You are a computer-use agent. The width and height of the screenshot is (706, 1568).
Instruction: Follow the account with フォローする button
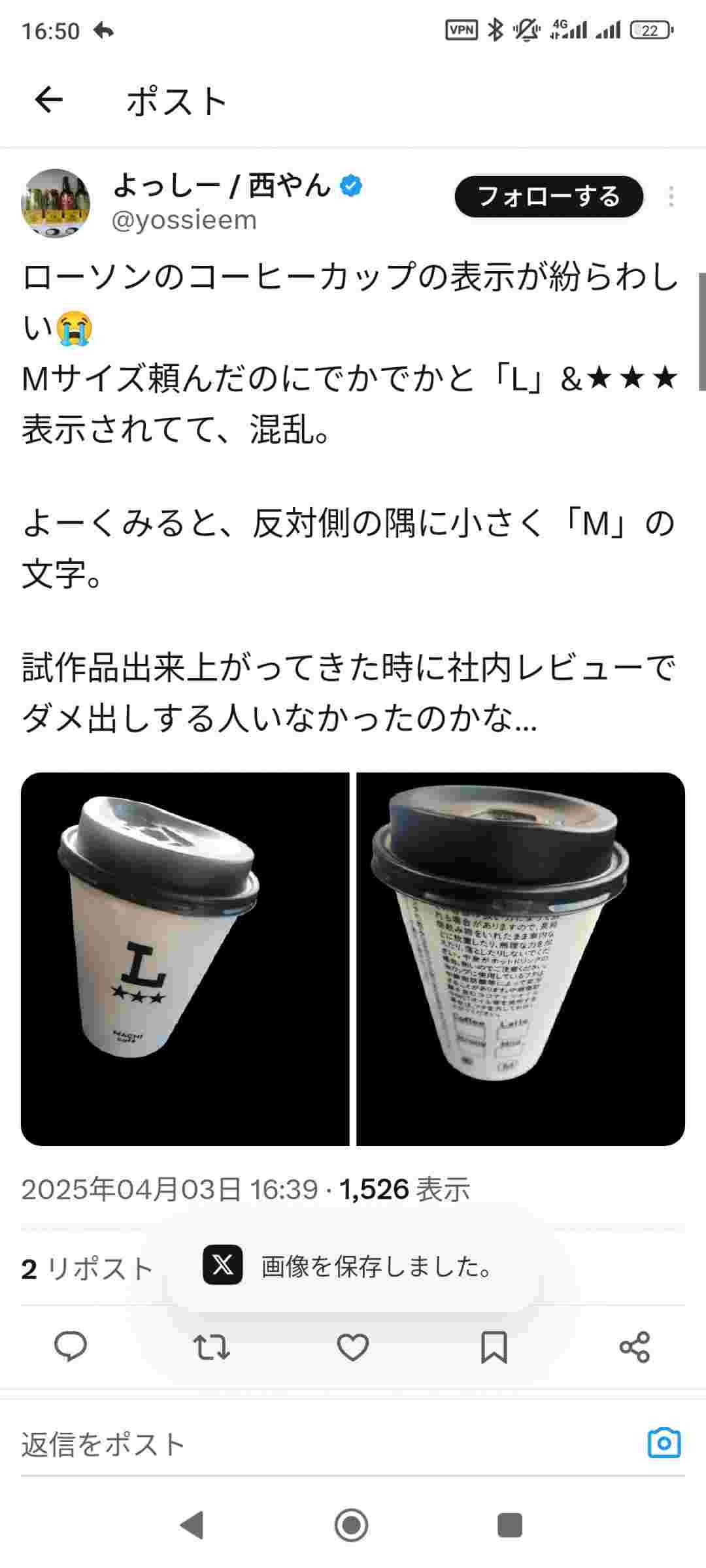[x=548, y=197]
